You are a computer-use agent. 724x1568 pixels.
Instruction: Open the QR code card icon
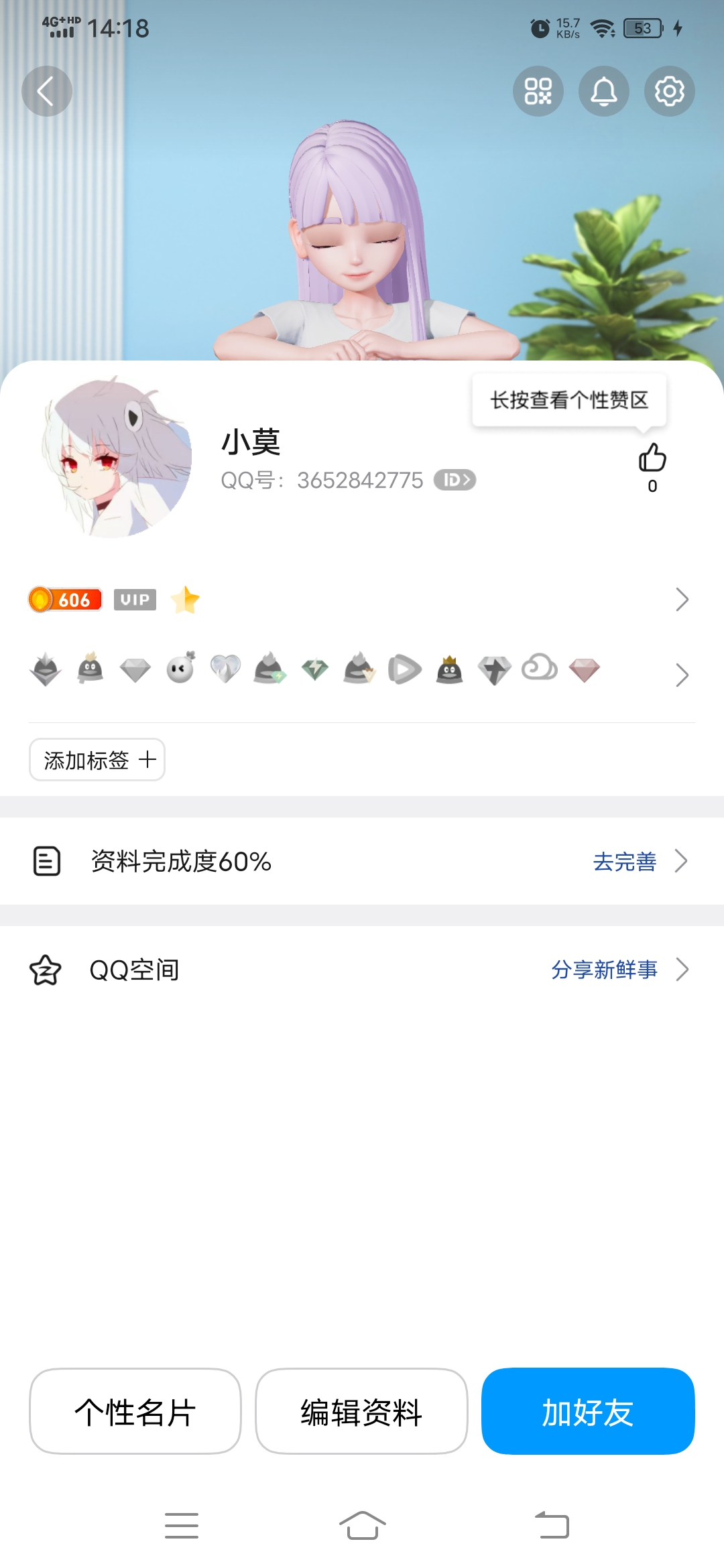pos(538,91)
